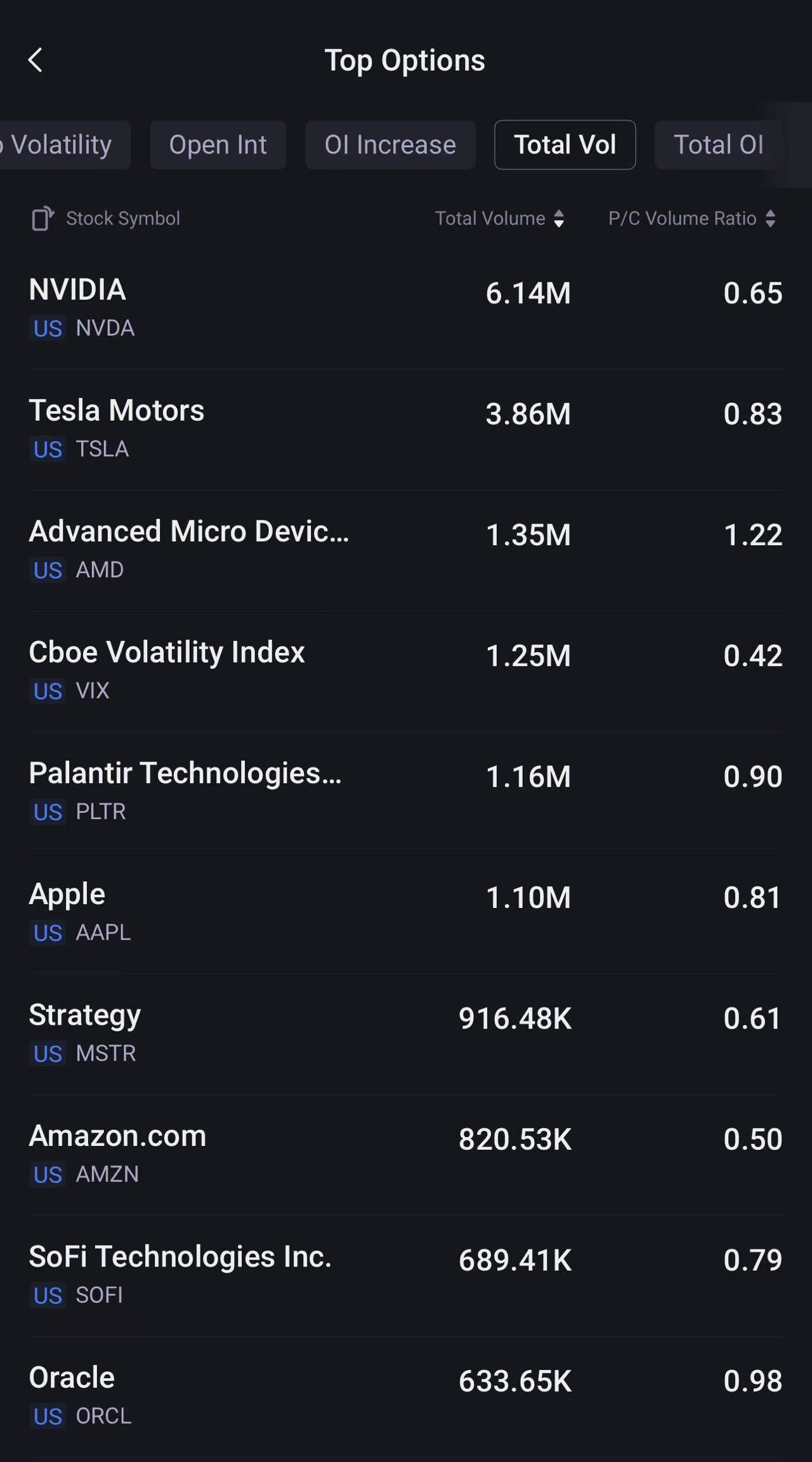Select the Total Vol tab

[x=565, y=145]
